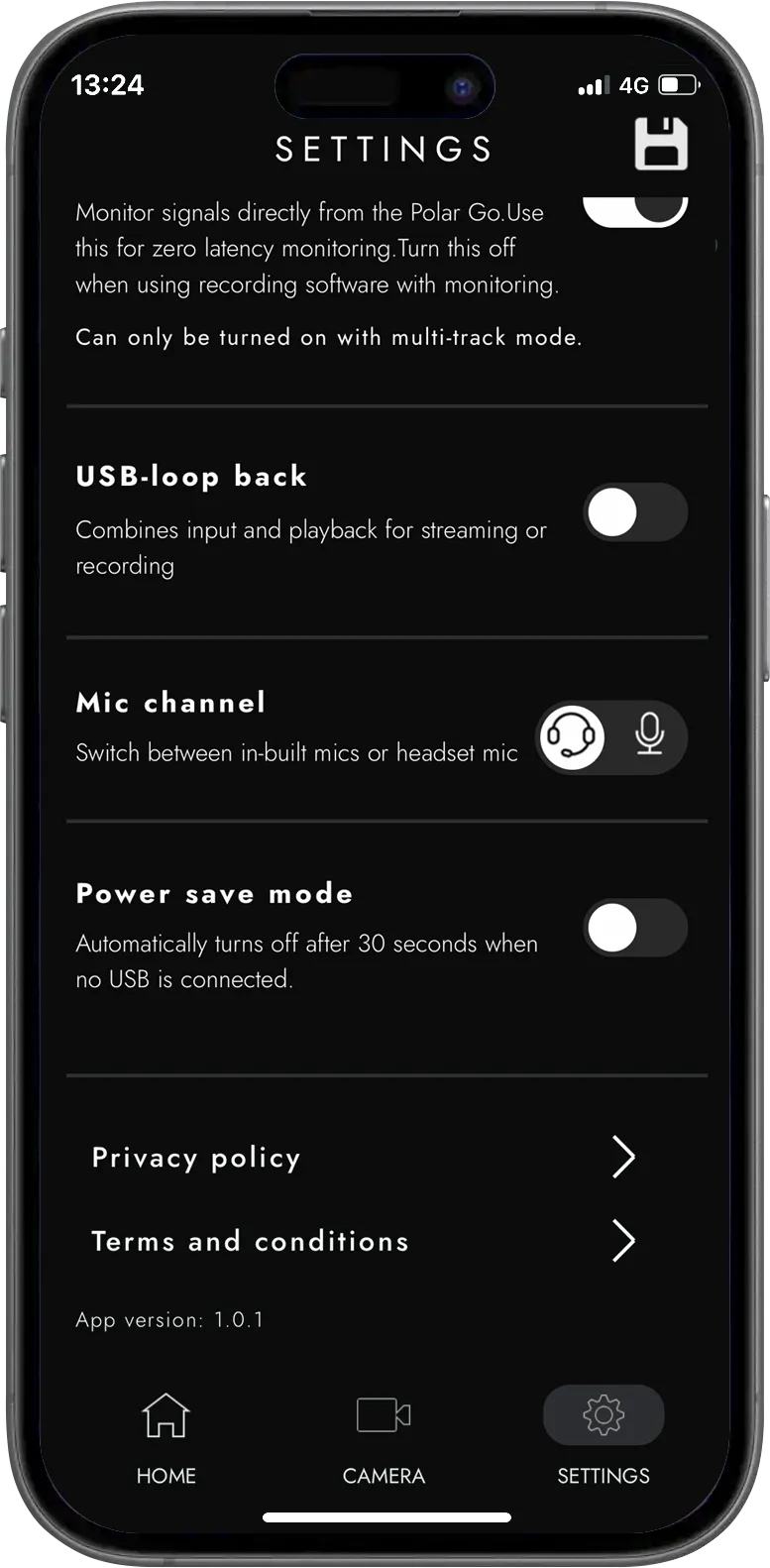The image size is (770, 1568).
Task: Toggle the direct monitoring switch
Action: point(635,211)
